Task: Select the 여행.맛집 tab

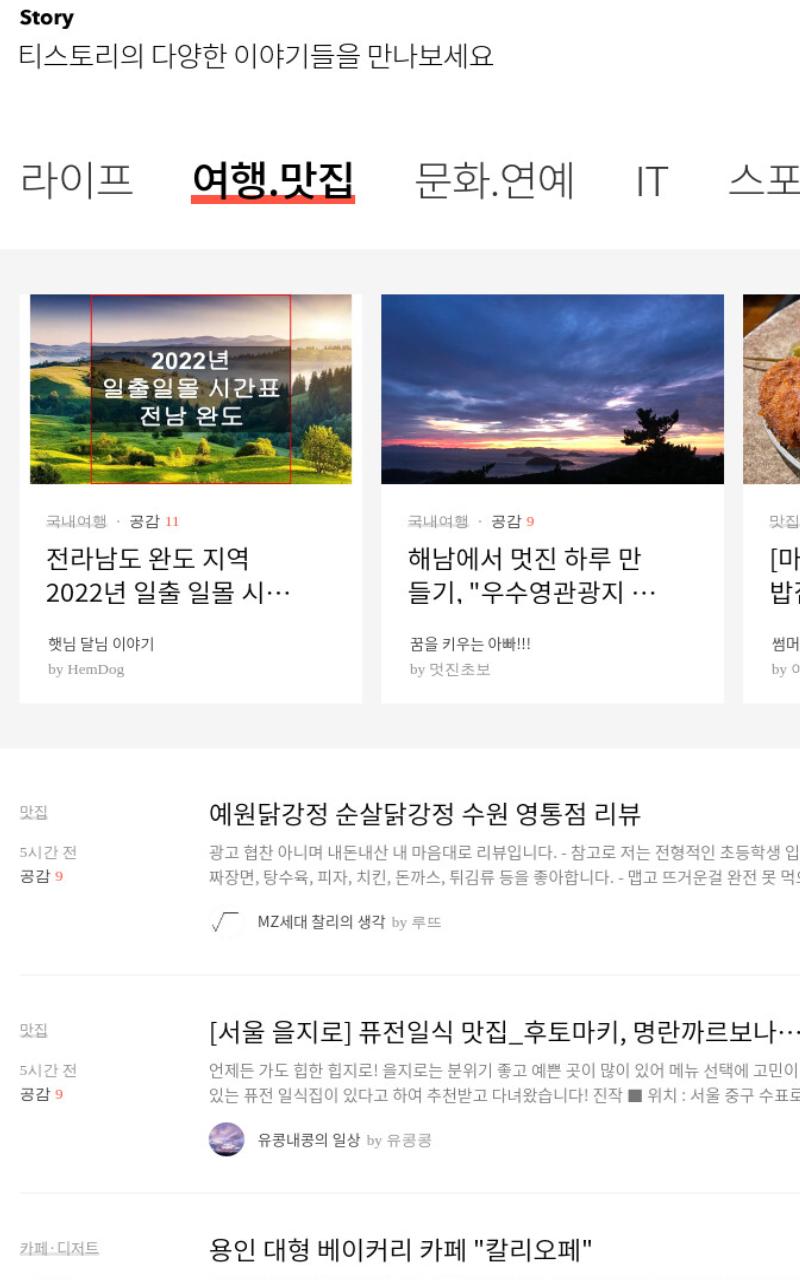Action: point(273,180)
